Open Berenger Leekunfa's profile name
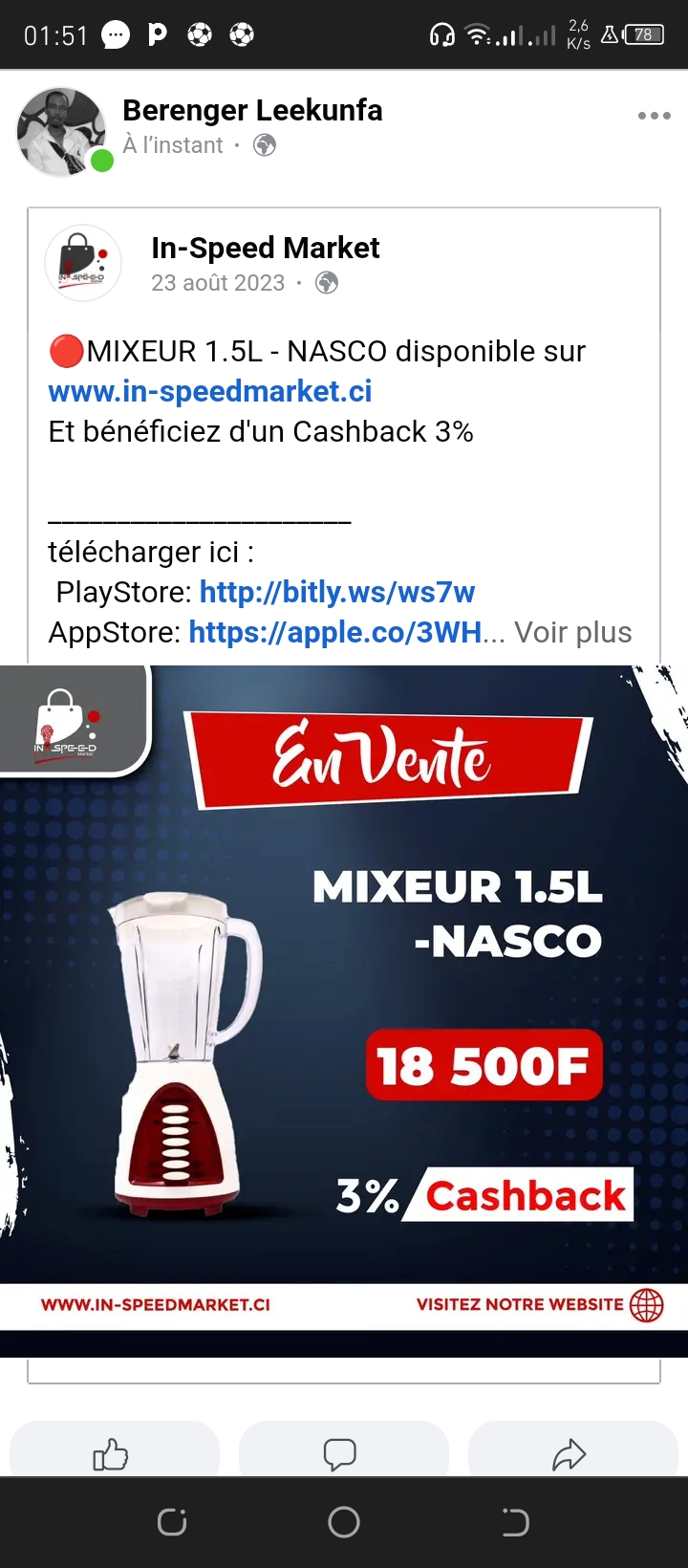 point(252,111)
